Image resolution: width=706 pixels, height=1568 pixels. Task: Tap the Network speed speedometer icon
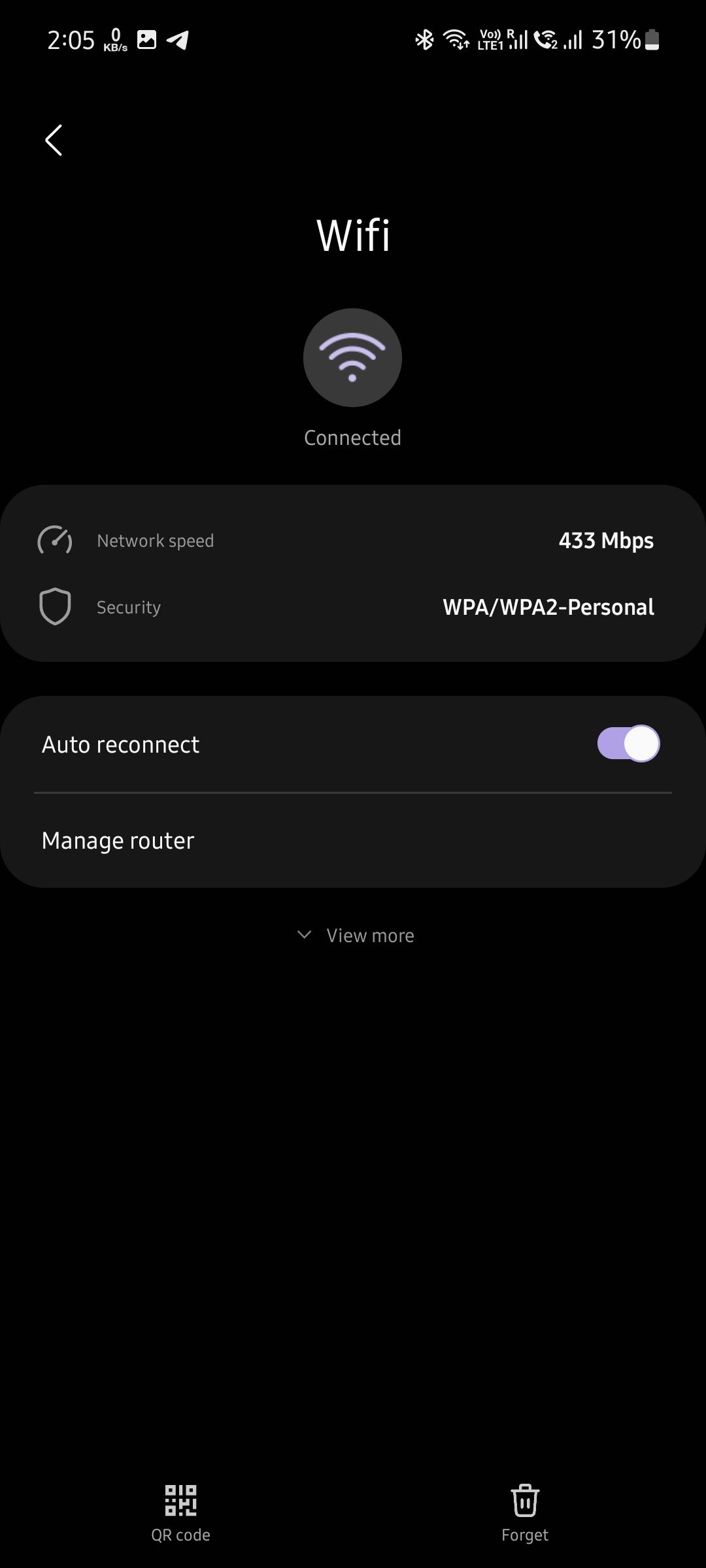(55, 540)
